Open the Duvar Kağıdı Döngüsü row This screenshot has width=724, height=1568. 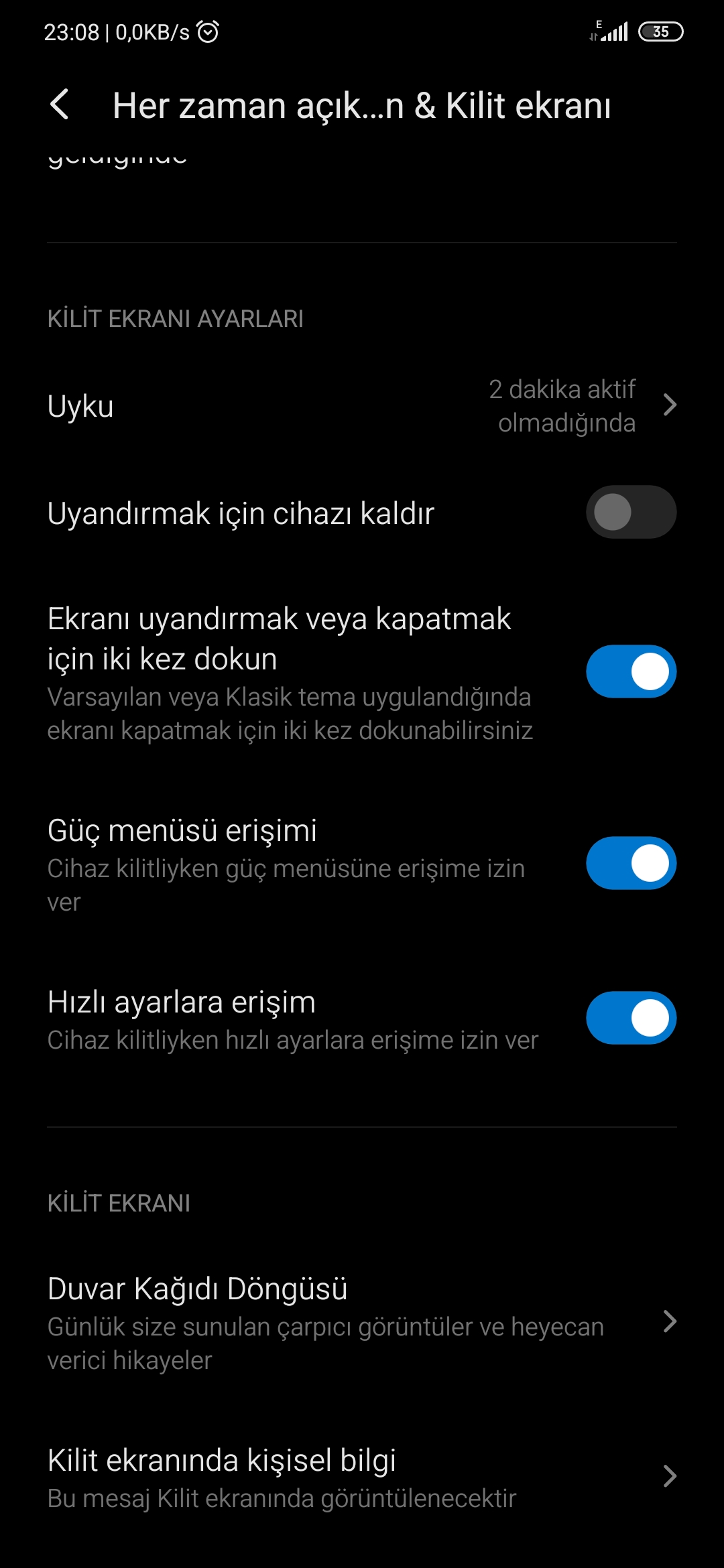point(362,1322)
